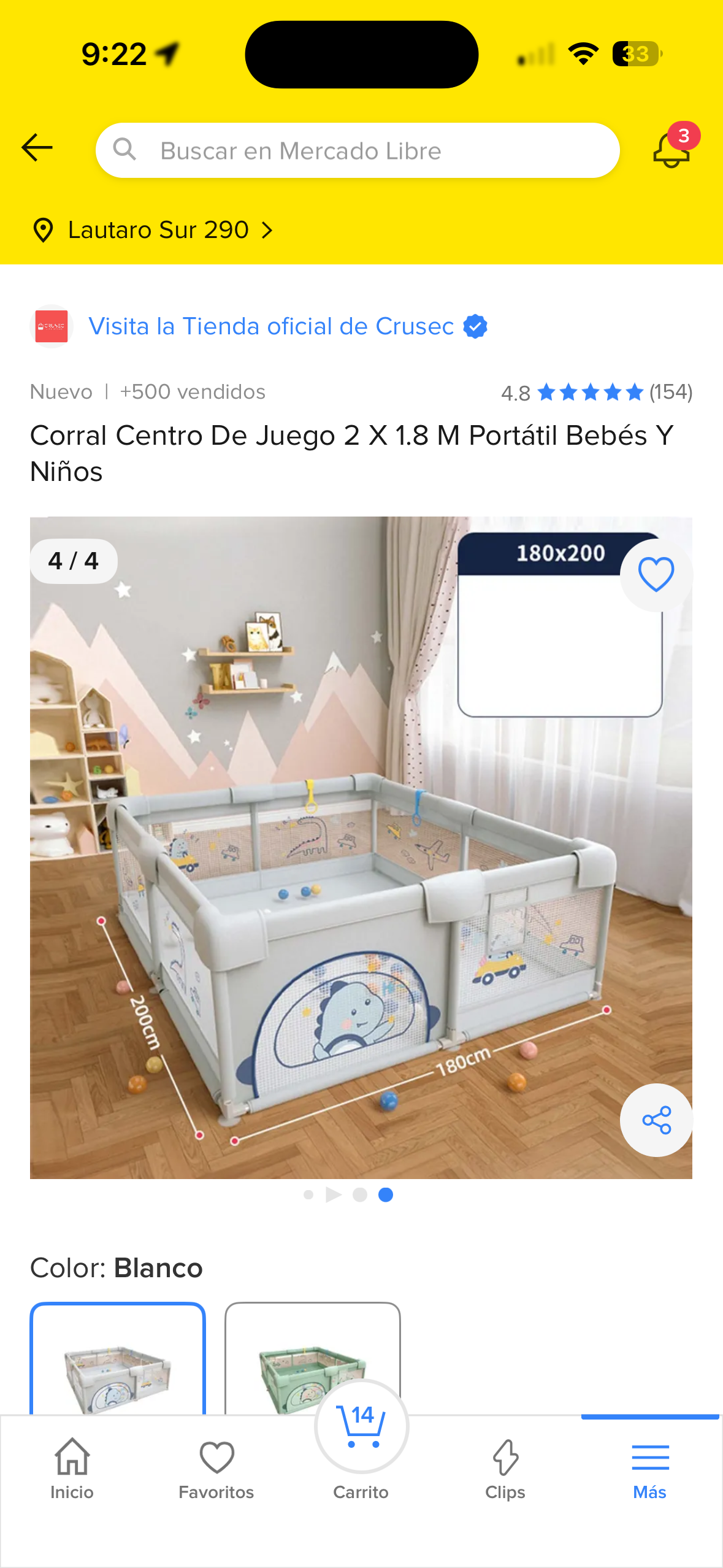The height and width of the screenshot is (1568, 723).
Task: Open the video slide via the play dot
Action: [334, 1194]
